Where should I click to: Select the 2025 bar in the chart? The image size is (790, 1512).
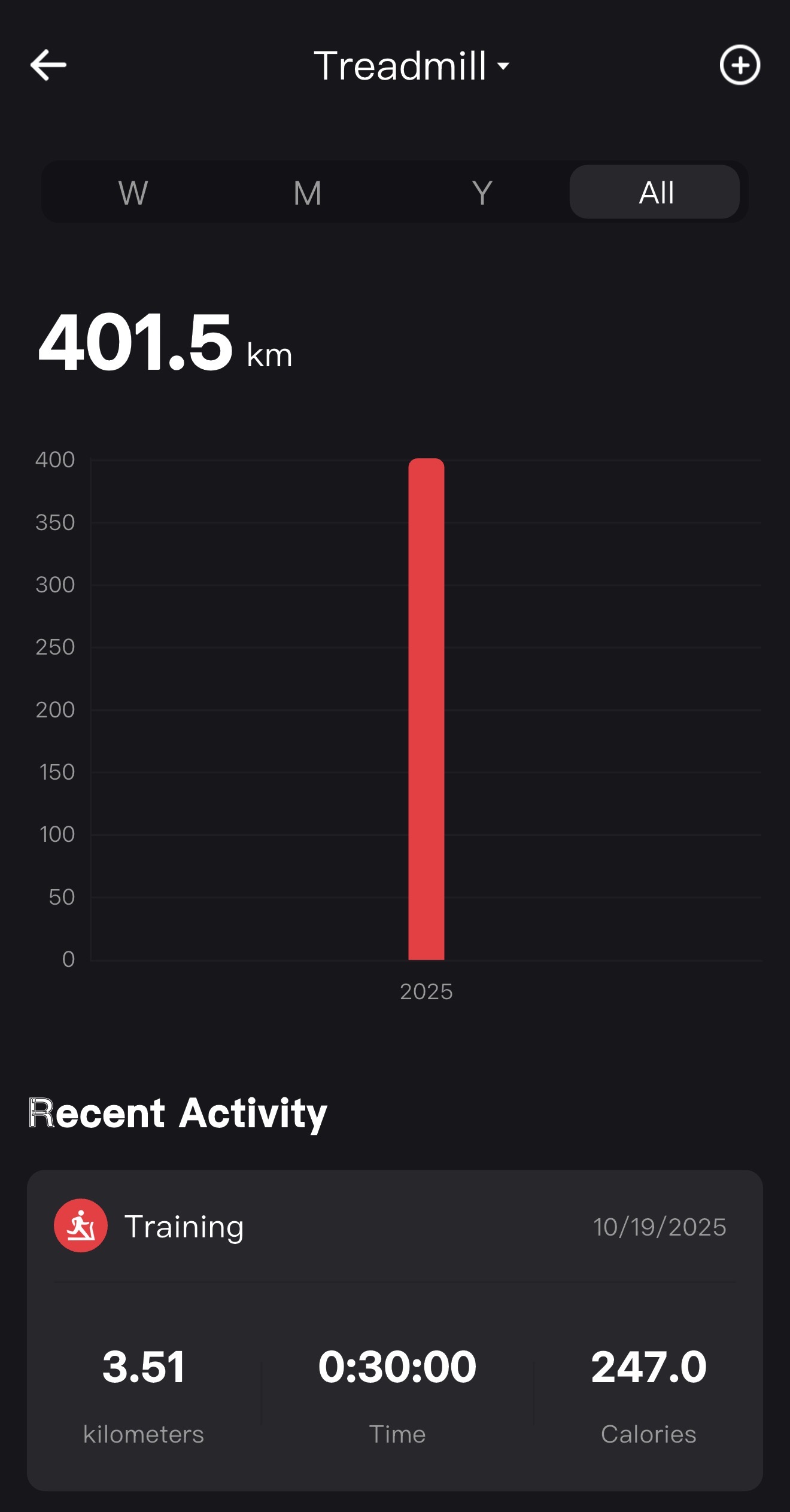point(426,709)
